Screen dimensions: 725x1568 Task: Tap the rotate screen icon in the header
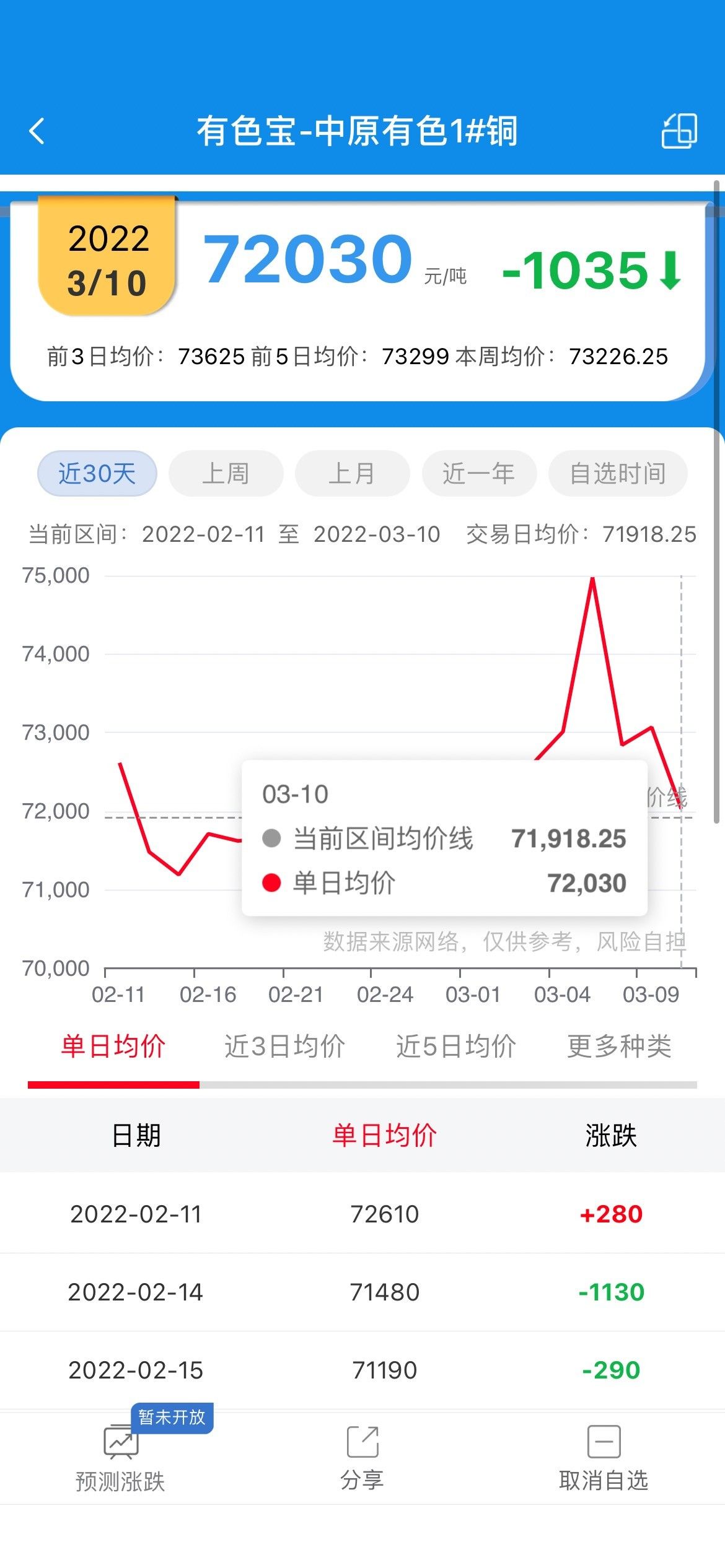tap(679, 131)
